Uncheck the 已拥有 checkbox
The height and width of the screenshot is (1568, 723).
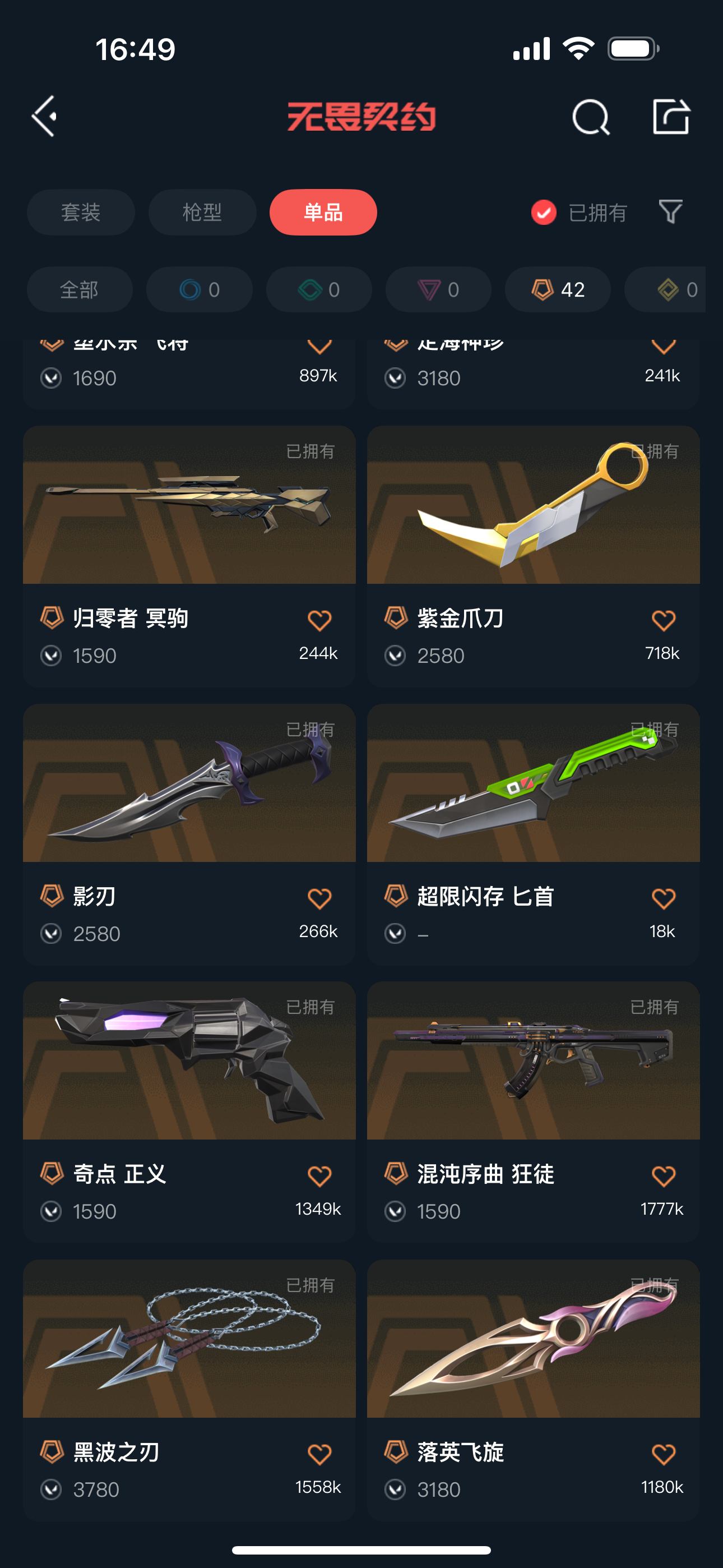(544, 213)
